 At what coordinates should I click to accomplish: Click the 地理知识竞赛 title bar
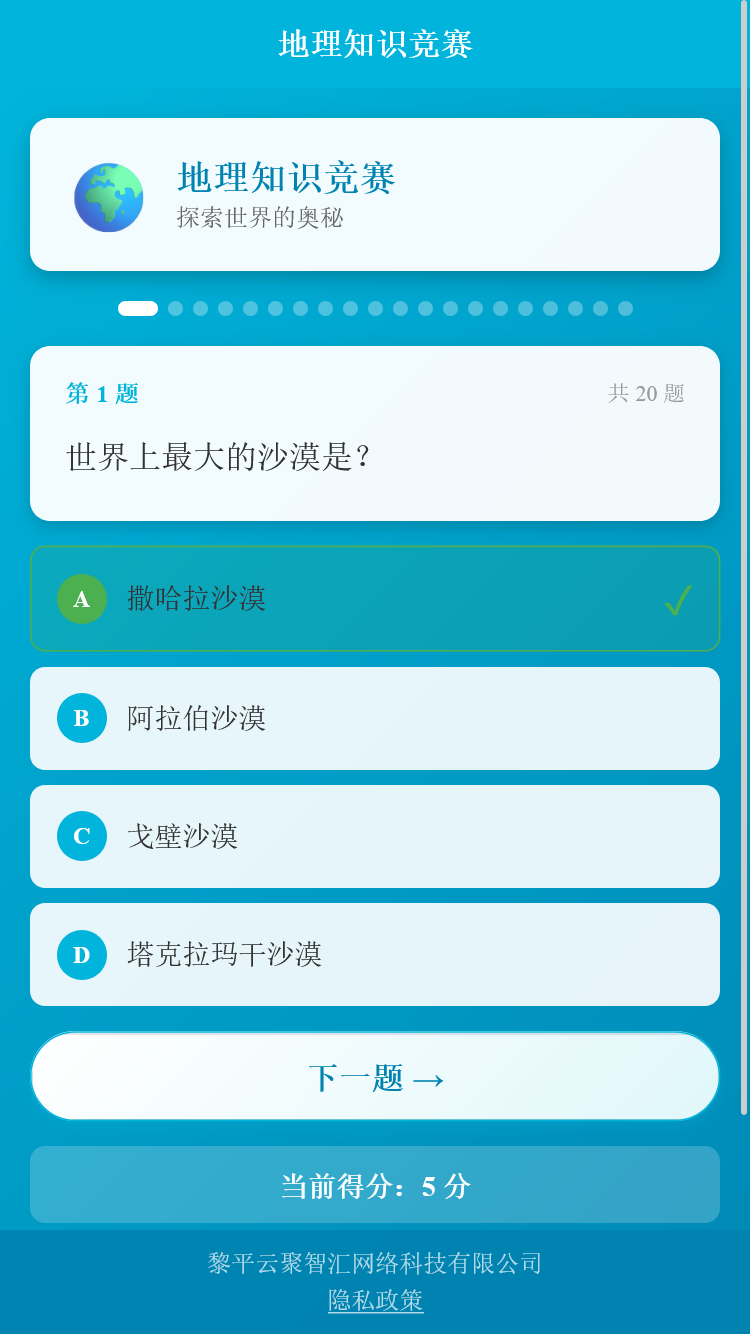375,44
